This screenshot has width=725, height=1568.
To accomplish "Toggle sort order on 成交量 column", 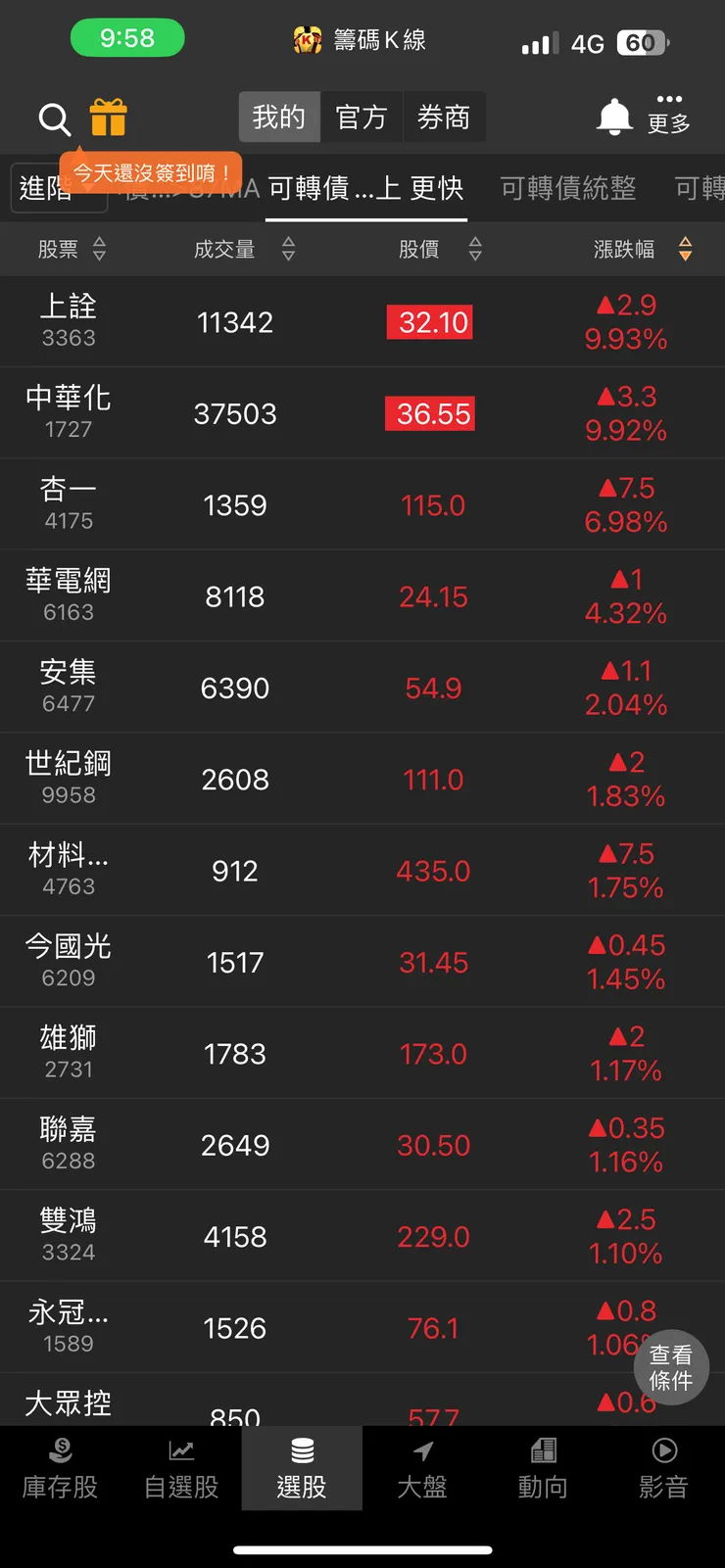I will [x=287, y=249].
